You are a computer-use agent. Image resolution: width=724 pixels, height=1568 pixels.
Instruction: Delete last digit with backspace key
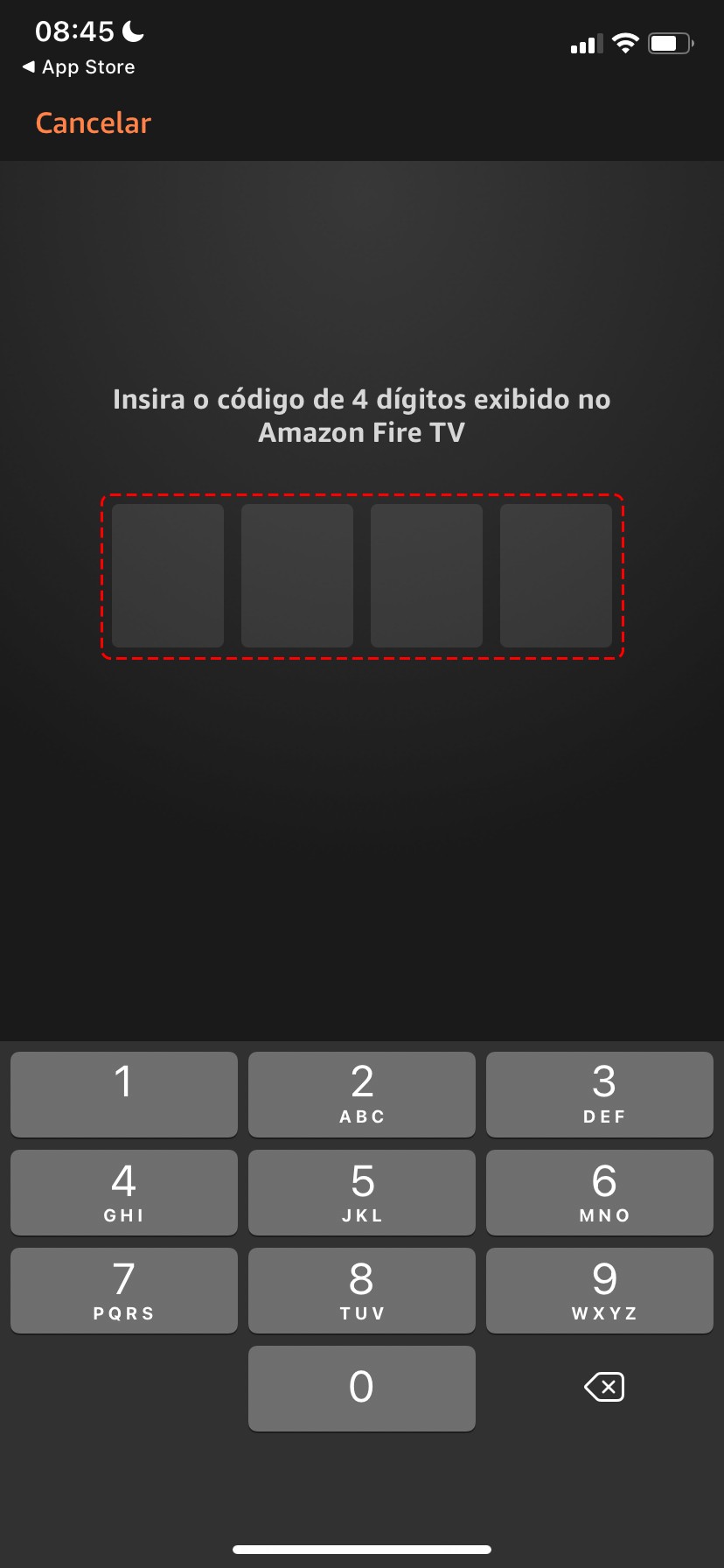pos(604,1387)
